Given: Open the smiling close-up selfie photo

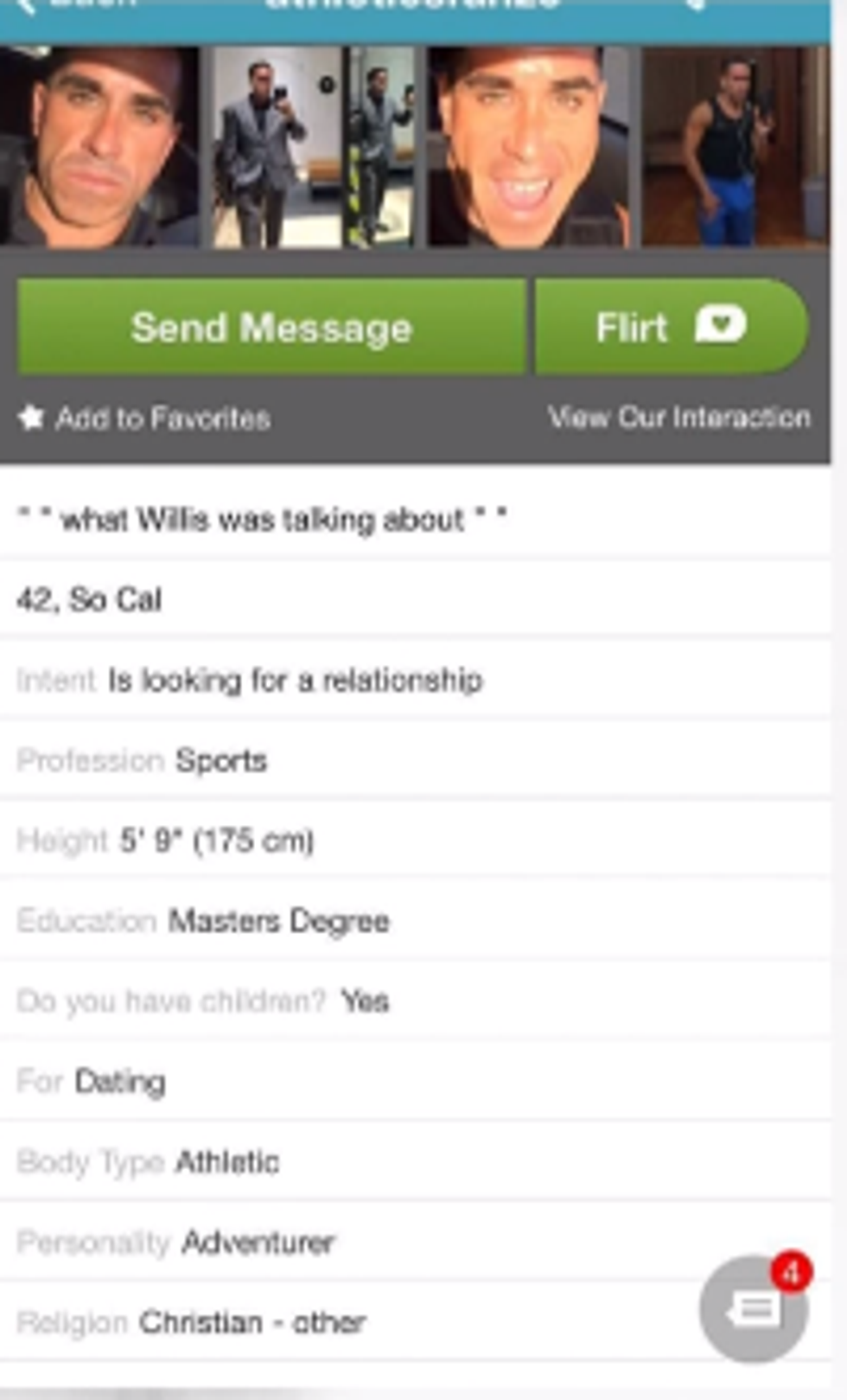Looking at the screenshot, I should (528, 148).
